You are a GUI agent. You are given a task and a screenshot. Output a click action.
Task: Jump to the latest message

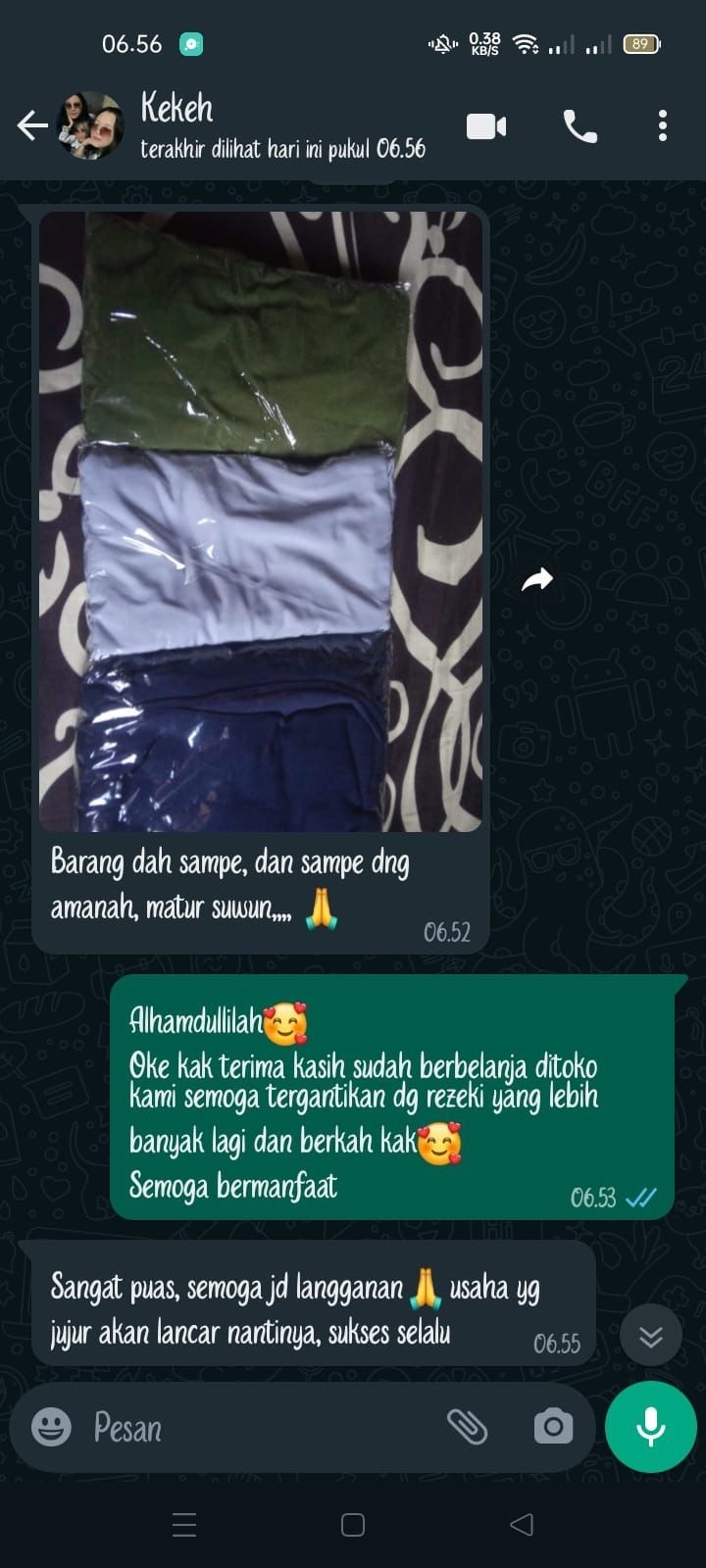[651, 1336]
